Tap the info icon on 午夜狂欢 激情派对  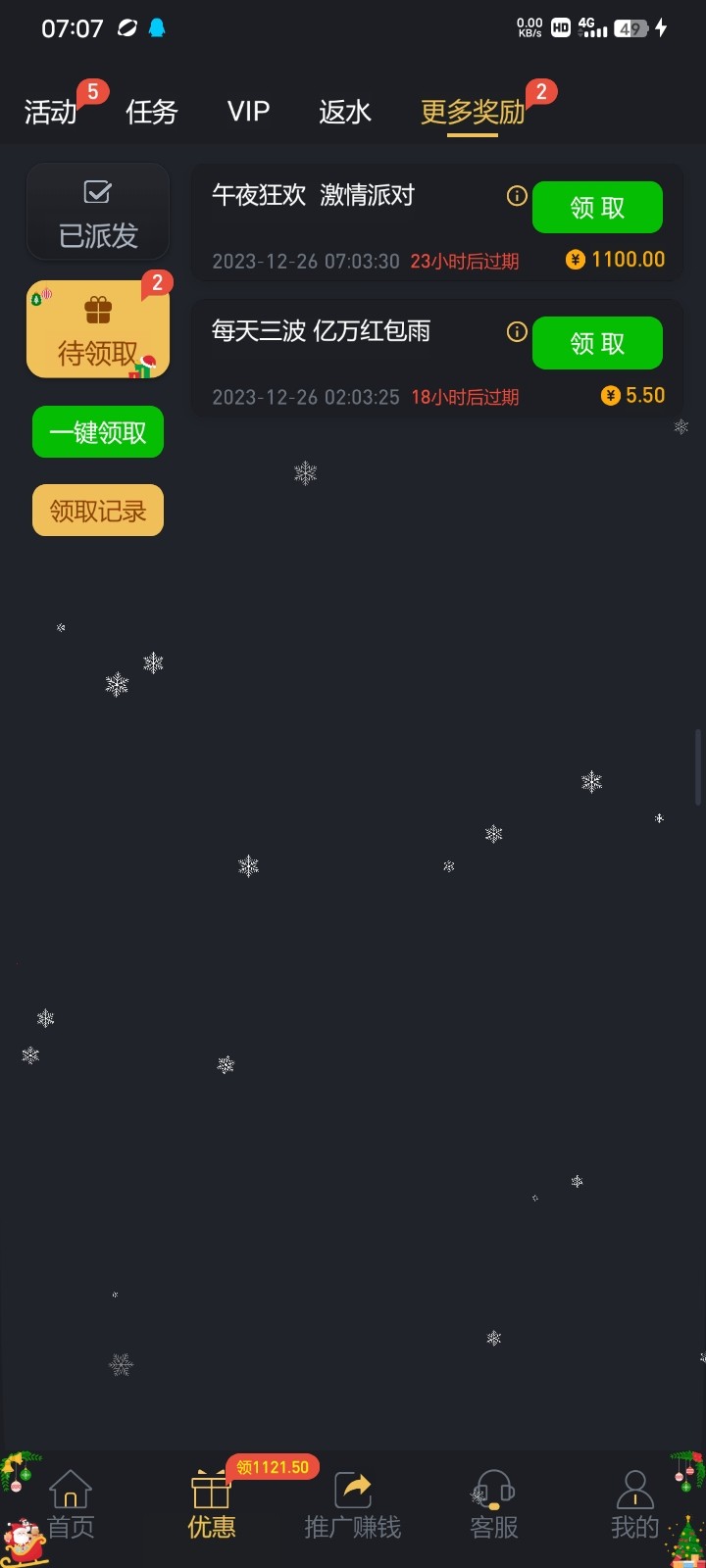coord(517,196)
